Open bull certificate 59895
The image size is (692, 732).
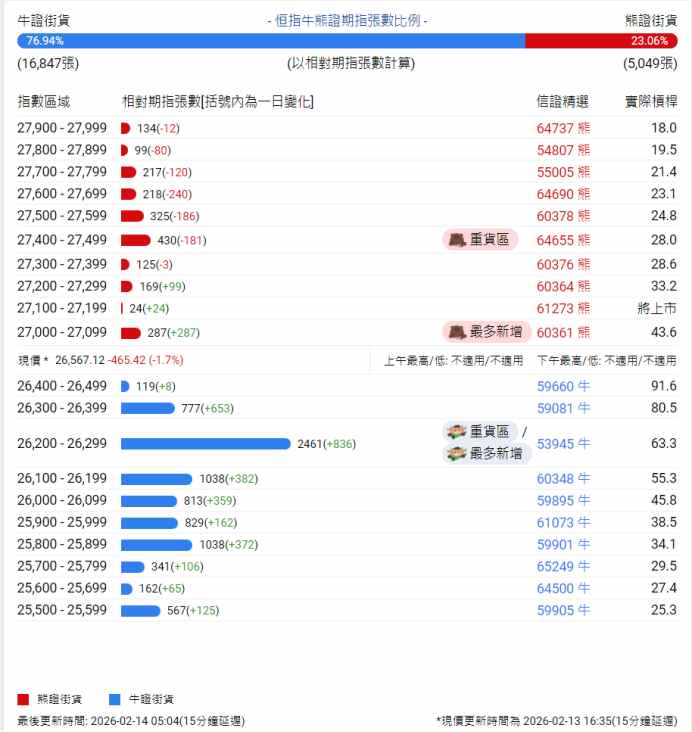click(562, 501)
